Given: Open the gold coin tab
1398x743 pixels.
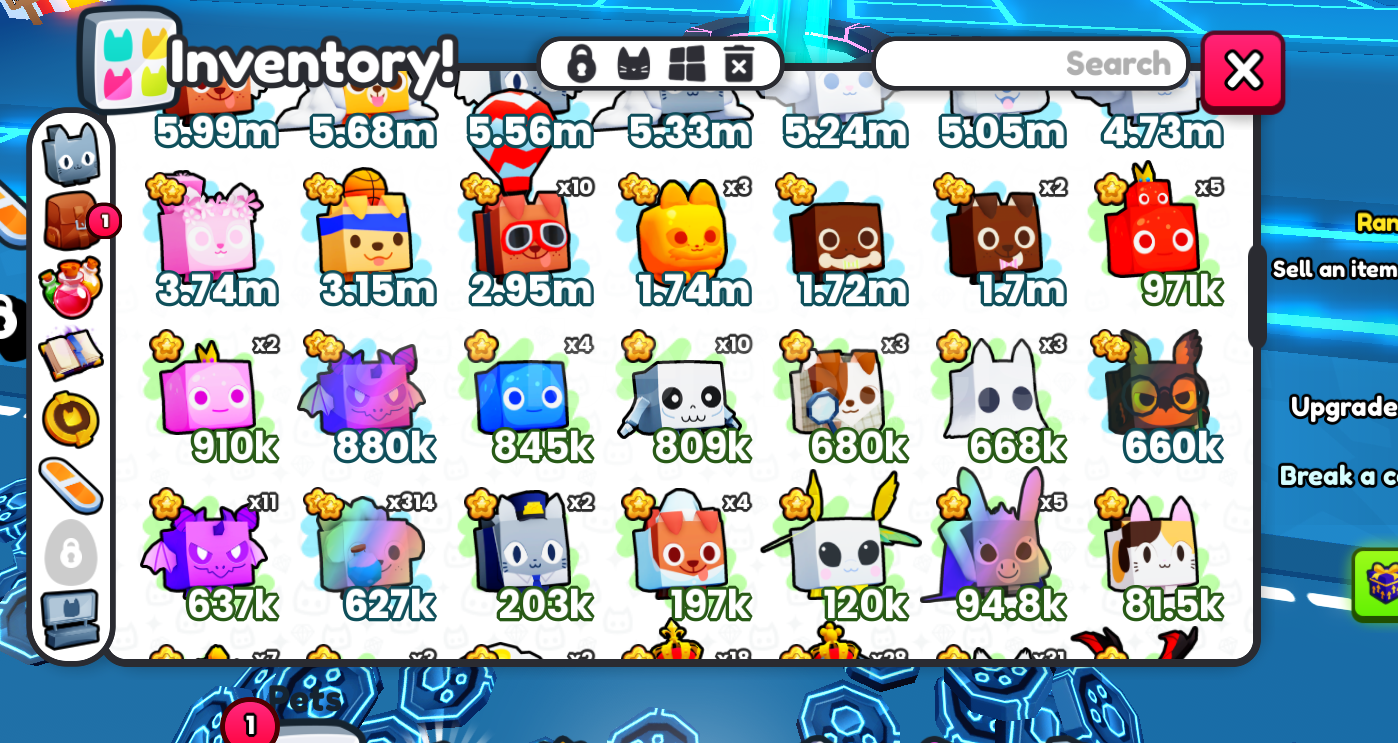Looking at the screenshot, I should [x=70, y=418].
